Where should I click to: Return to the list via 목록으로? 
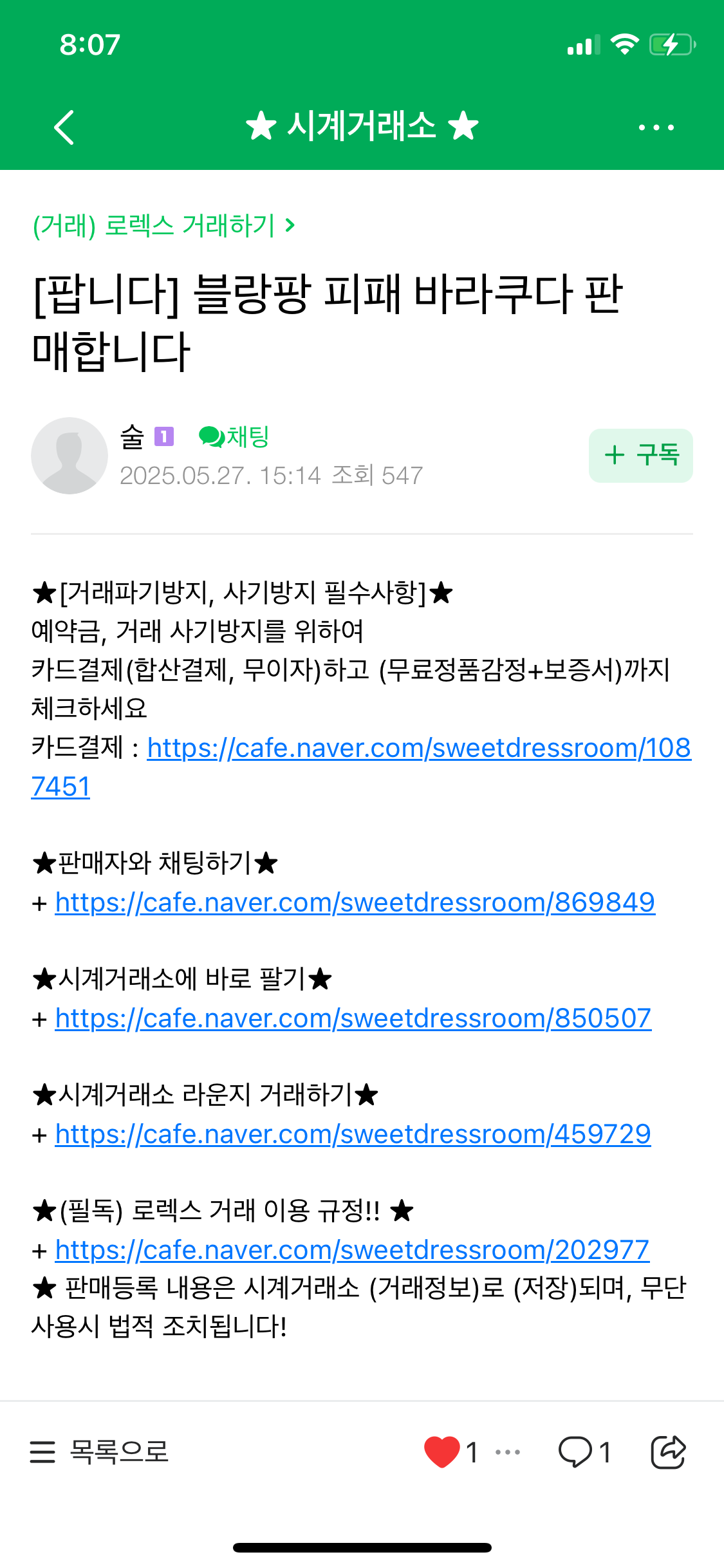click(100, 1452)
